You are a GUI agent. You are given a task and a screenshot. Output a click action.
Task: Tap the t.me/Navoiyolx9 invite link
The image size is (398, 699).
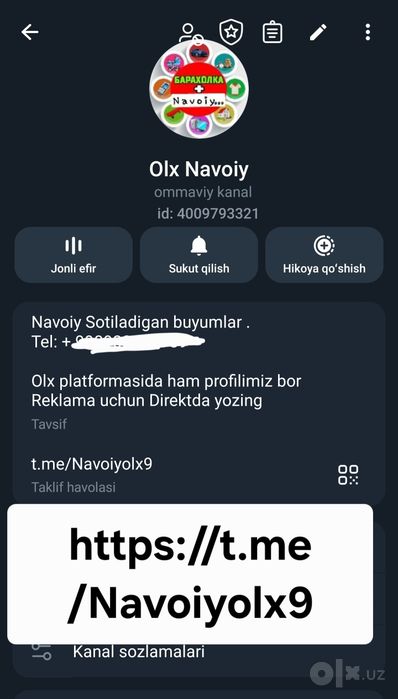(x=92, y=464)
